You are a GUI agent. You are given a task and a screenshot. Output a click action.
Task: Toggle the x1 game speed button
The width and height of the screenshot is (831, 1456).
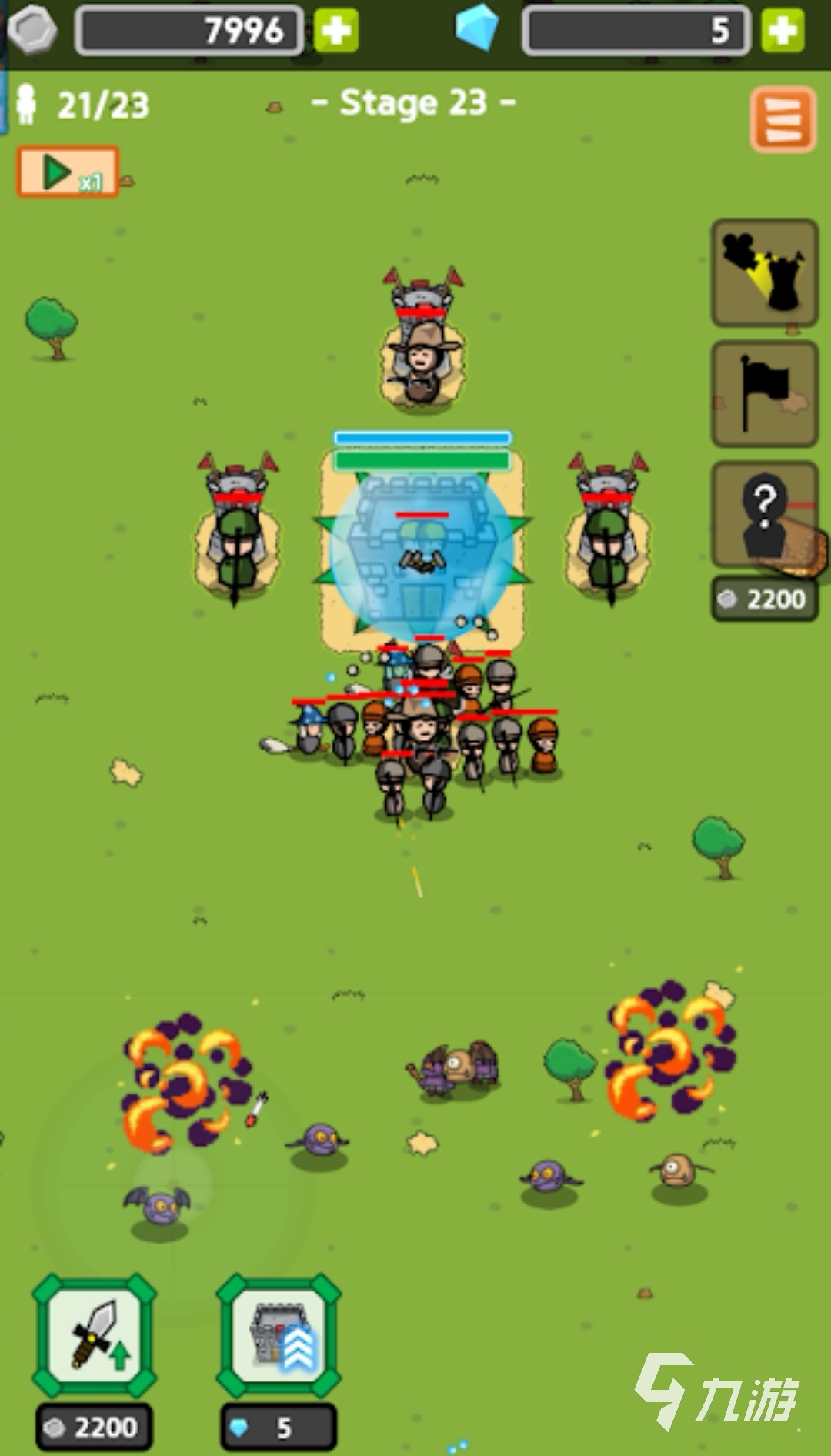coord(68,172)
